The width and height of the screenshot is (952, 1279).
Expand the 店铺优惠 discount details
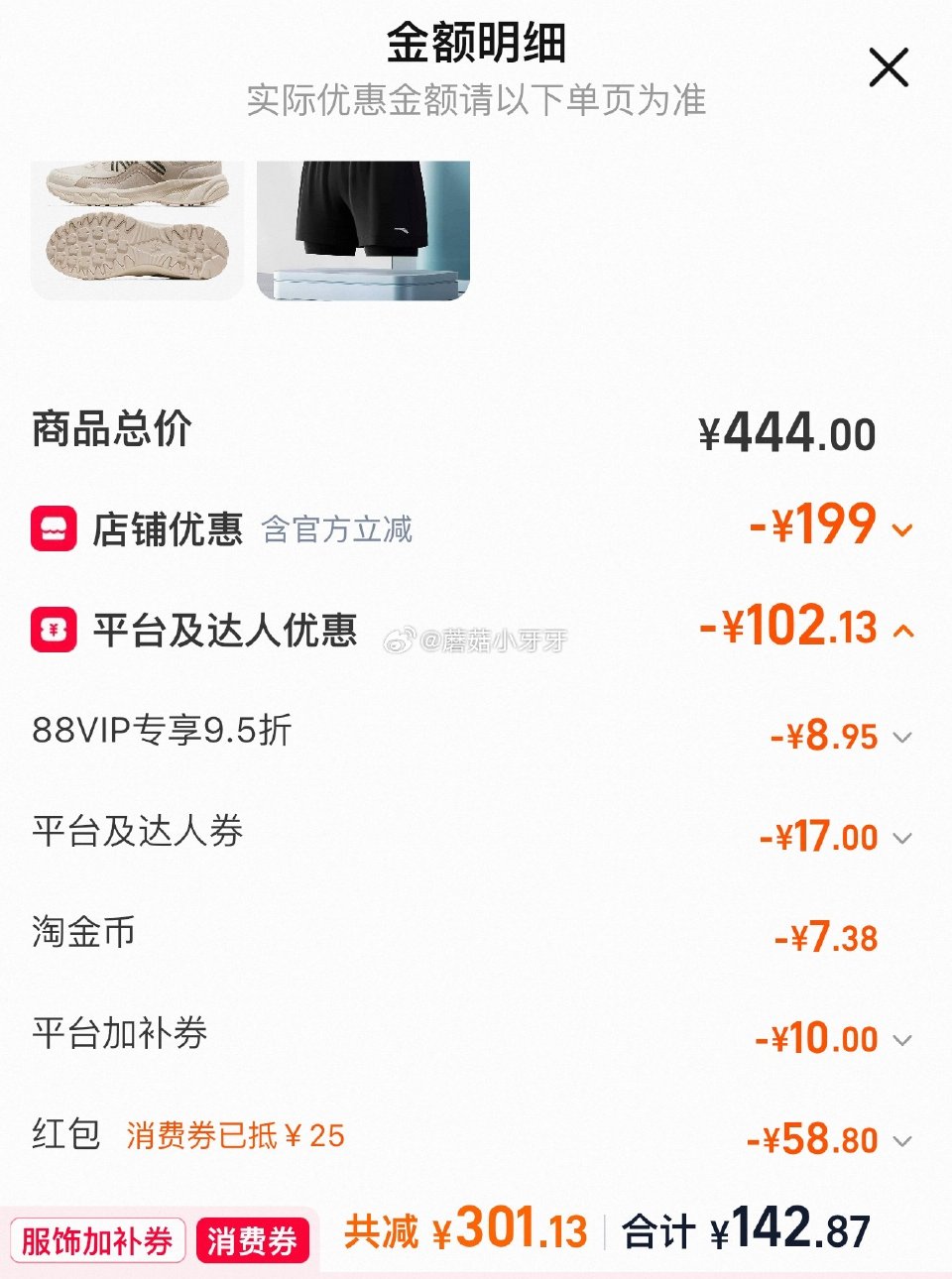pyautogui.click(x=902, y=530)
